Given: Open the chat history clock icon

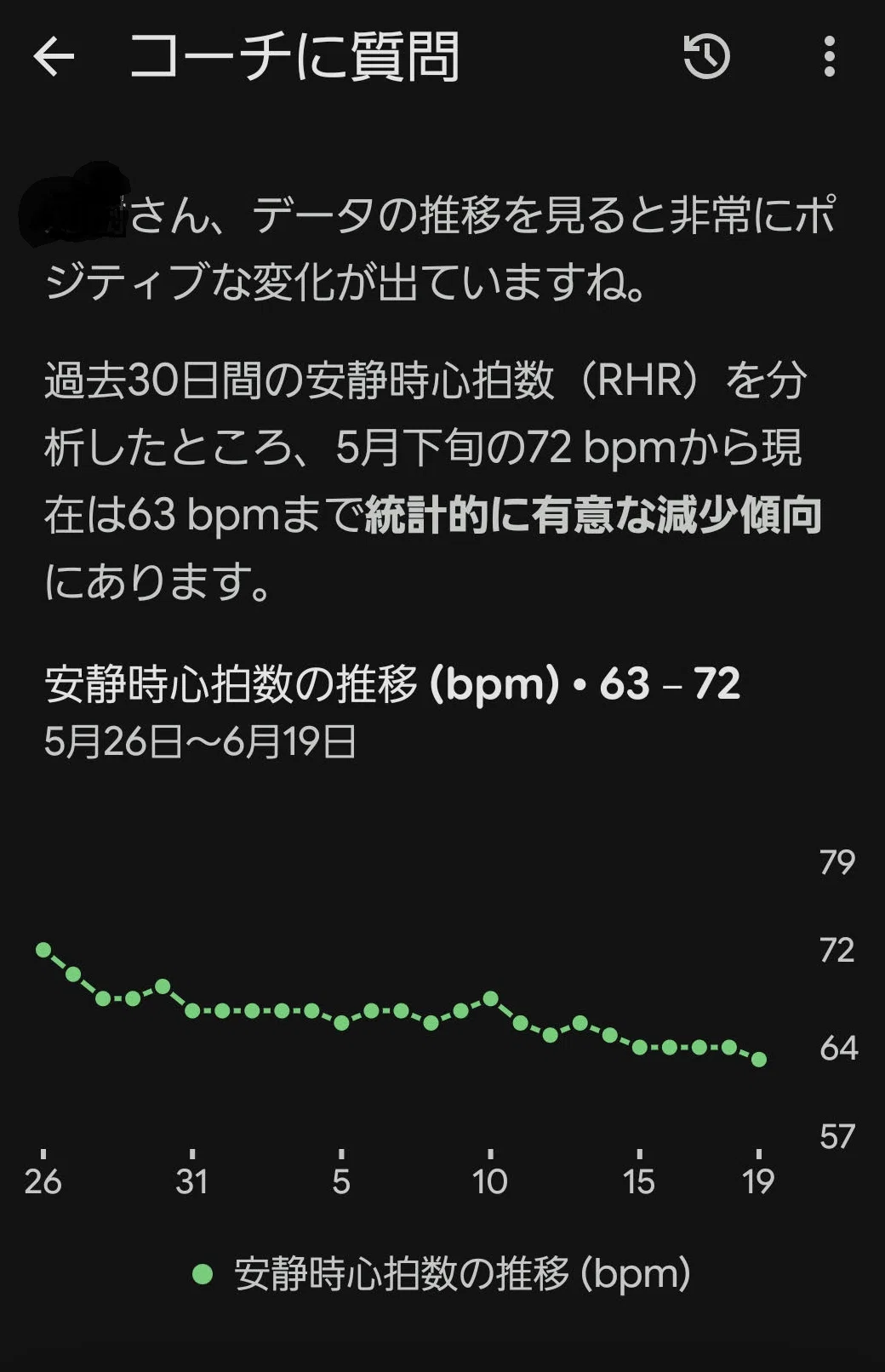Looking at the screenshot, I should coord(706,57).
